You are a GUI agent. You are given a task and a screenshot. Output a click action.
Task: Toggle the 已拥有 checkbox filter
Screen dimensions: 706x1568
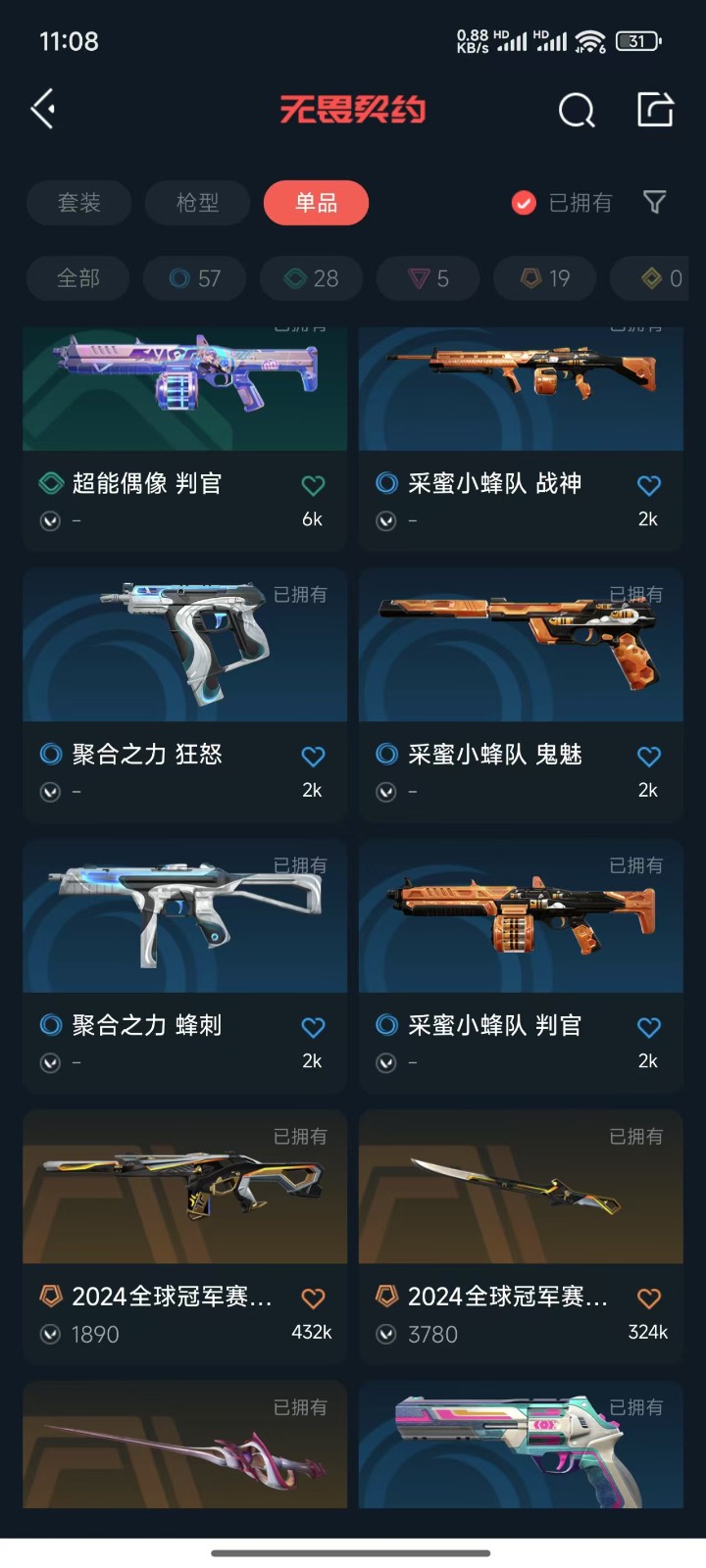(x=525, y=203)
